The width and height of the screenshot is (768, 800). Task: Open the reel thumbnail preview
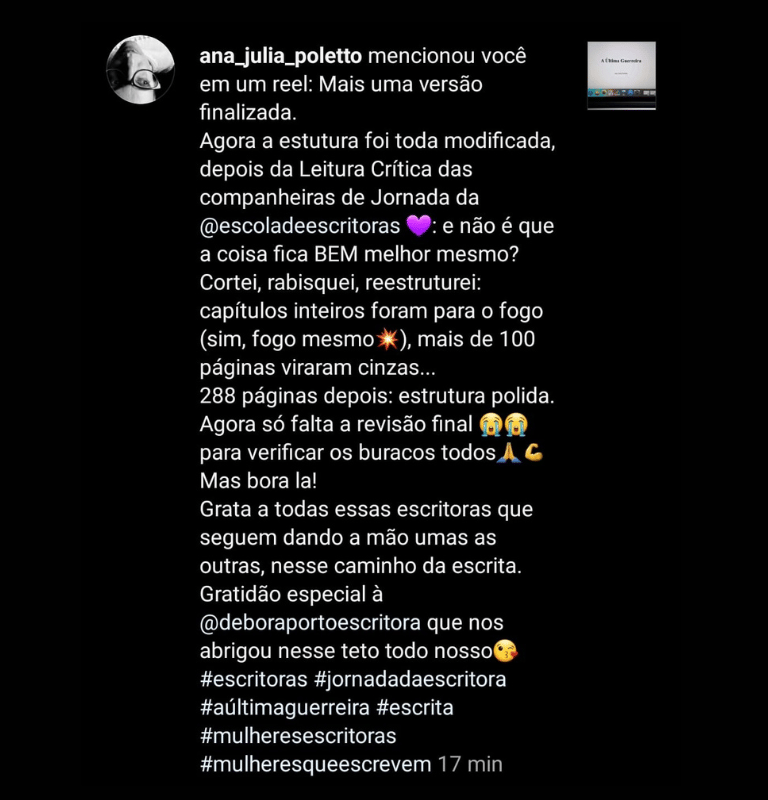coord(621,75)
